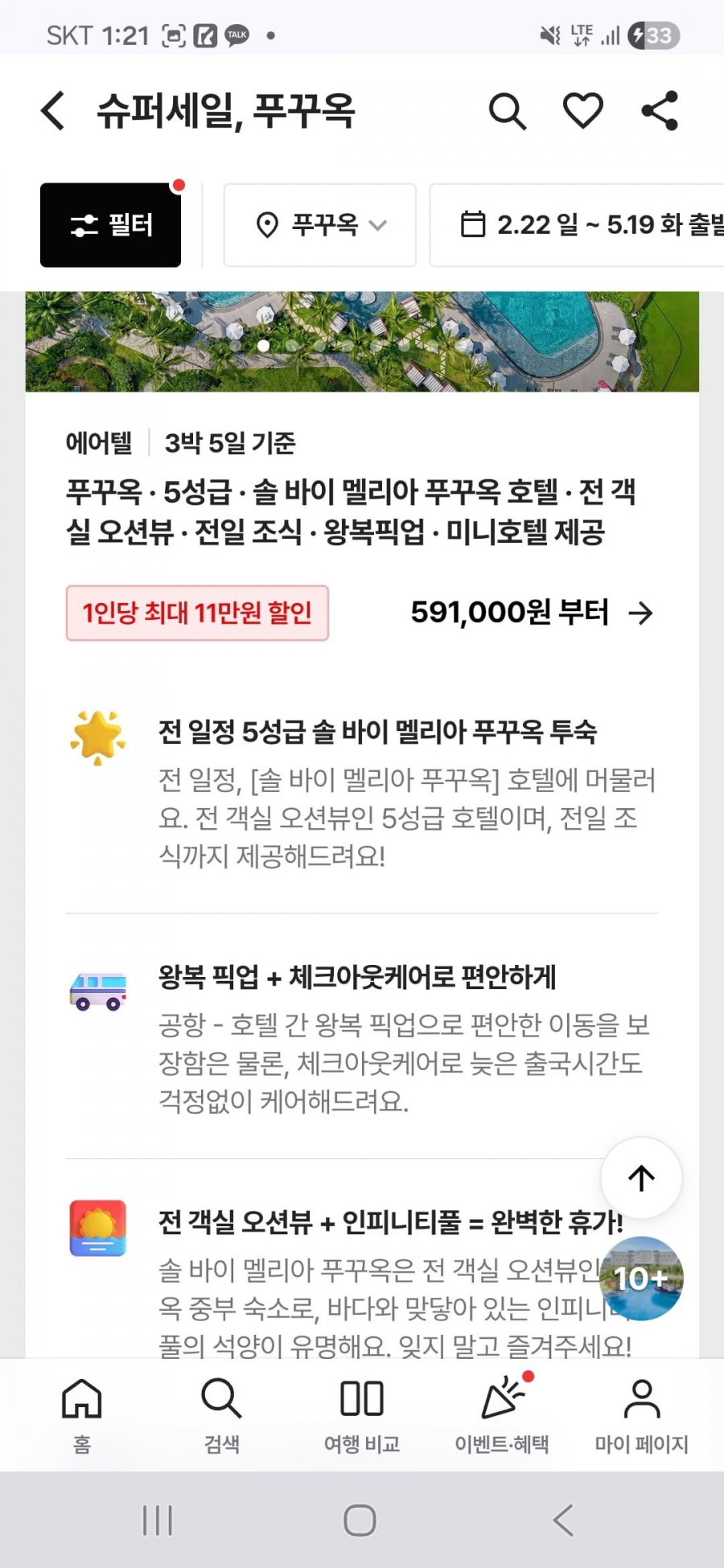Share this super sale page
This screenshot has width=724, height=1568.
click(660, 111)
